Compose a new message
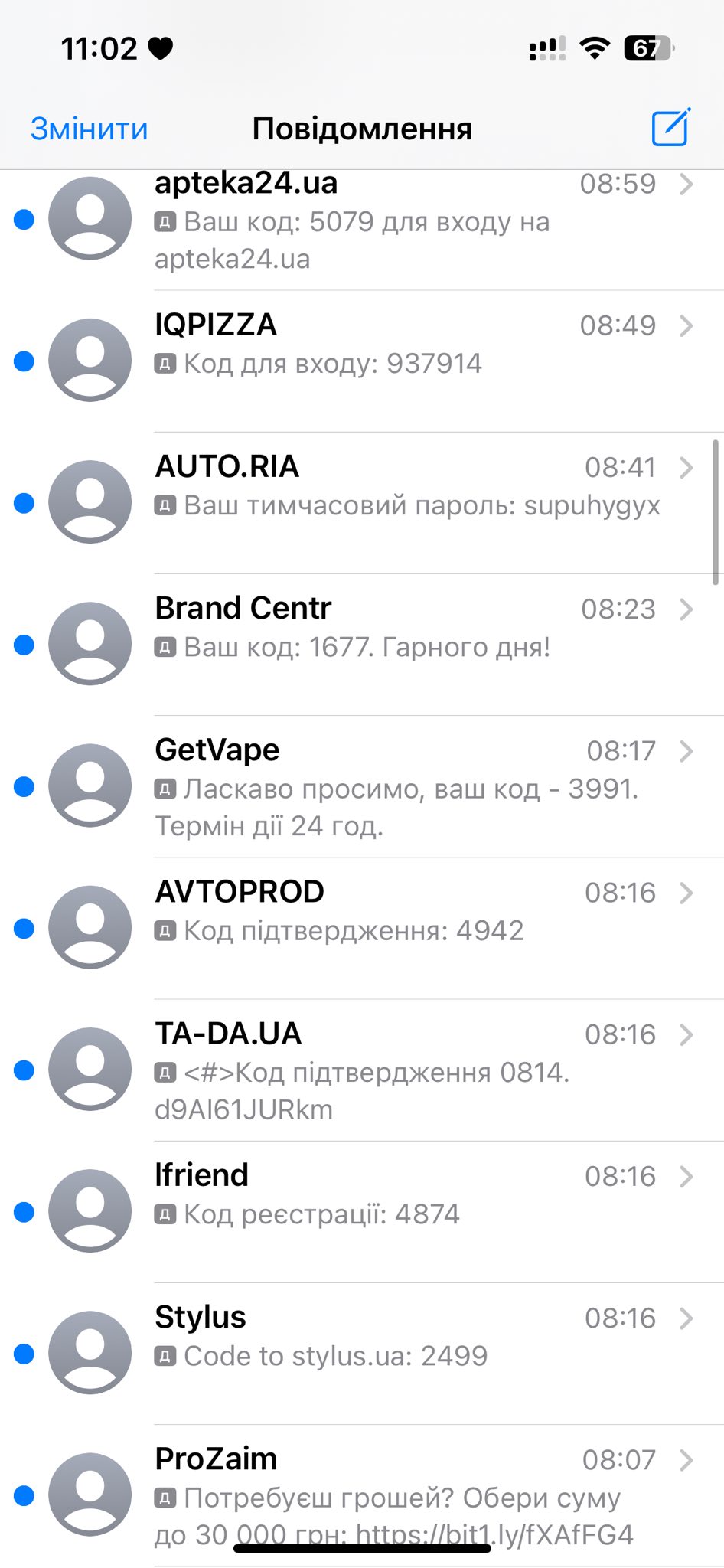This screenshot has height=1568, width=724. [671, 128]
